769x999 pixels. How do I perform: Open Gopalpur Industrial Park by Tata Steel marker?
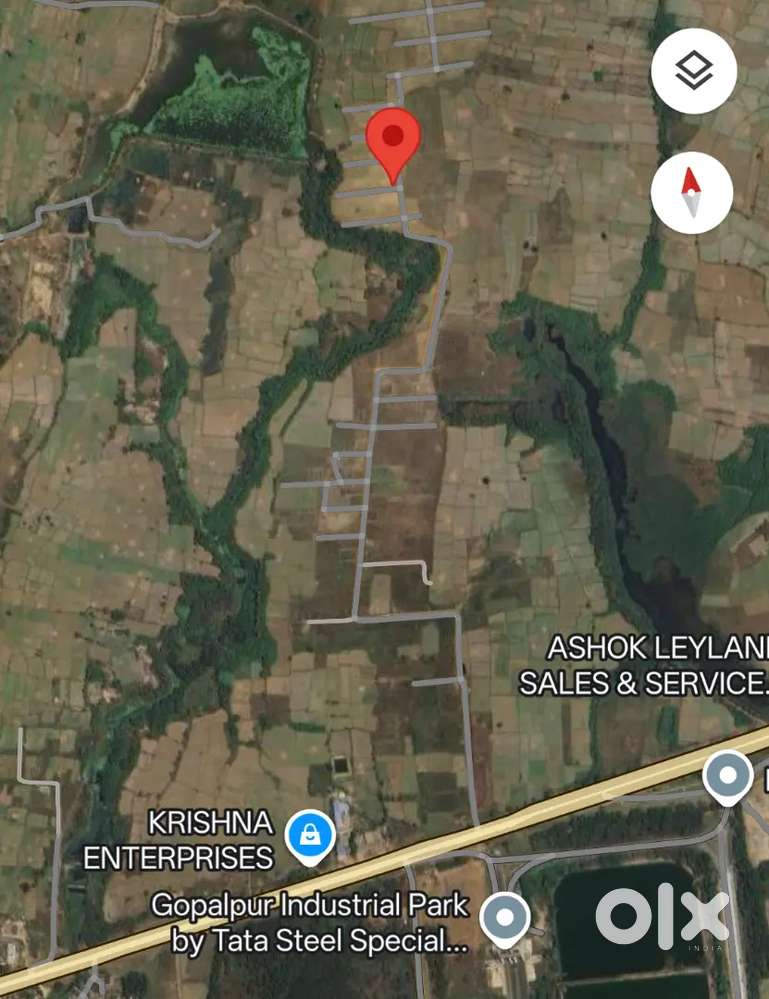pos(505,917)
